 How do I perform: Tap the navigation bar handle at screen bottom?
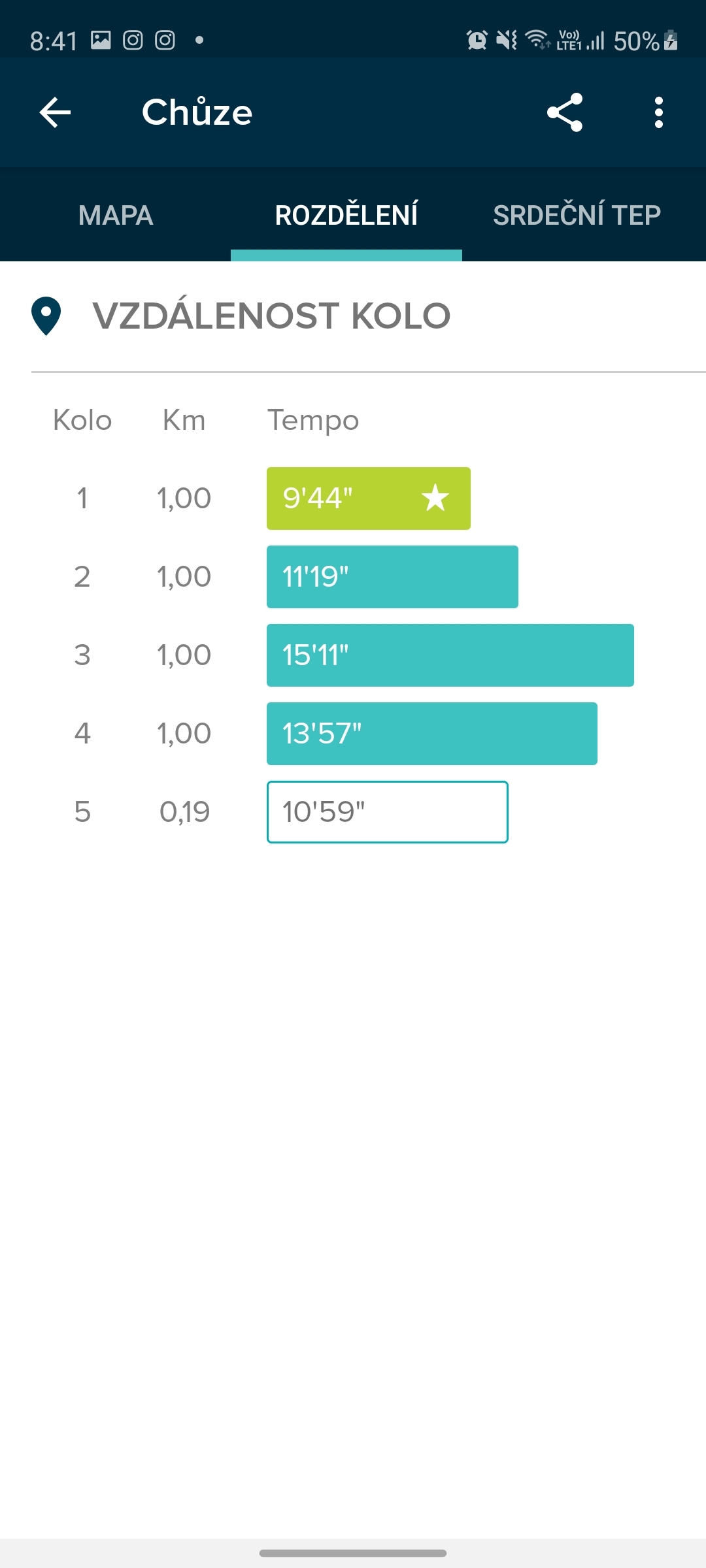(x=353, y=1553)
